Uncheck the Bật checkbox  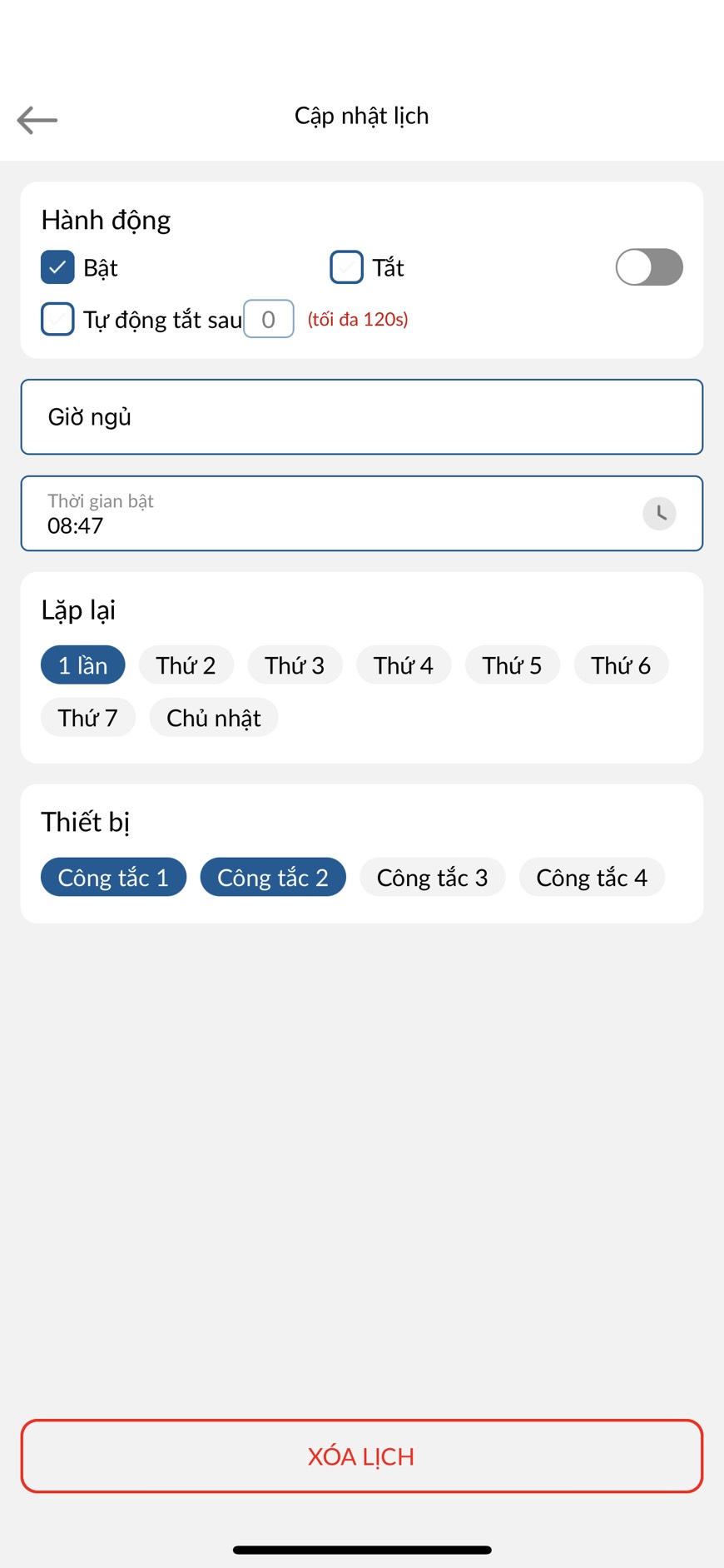(57, 267)
